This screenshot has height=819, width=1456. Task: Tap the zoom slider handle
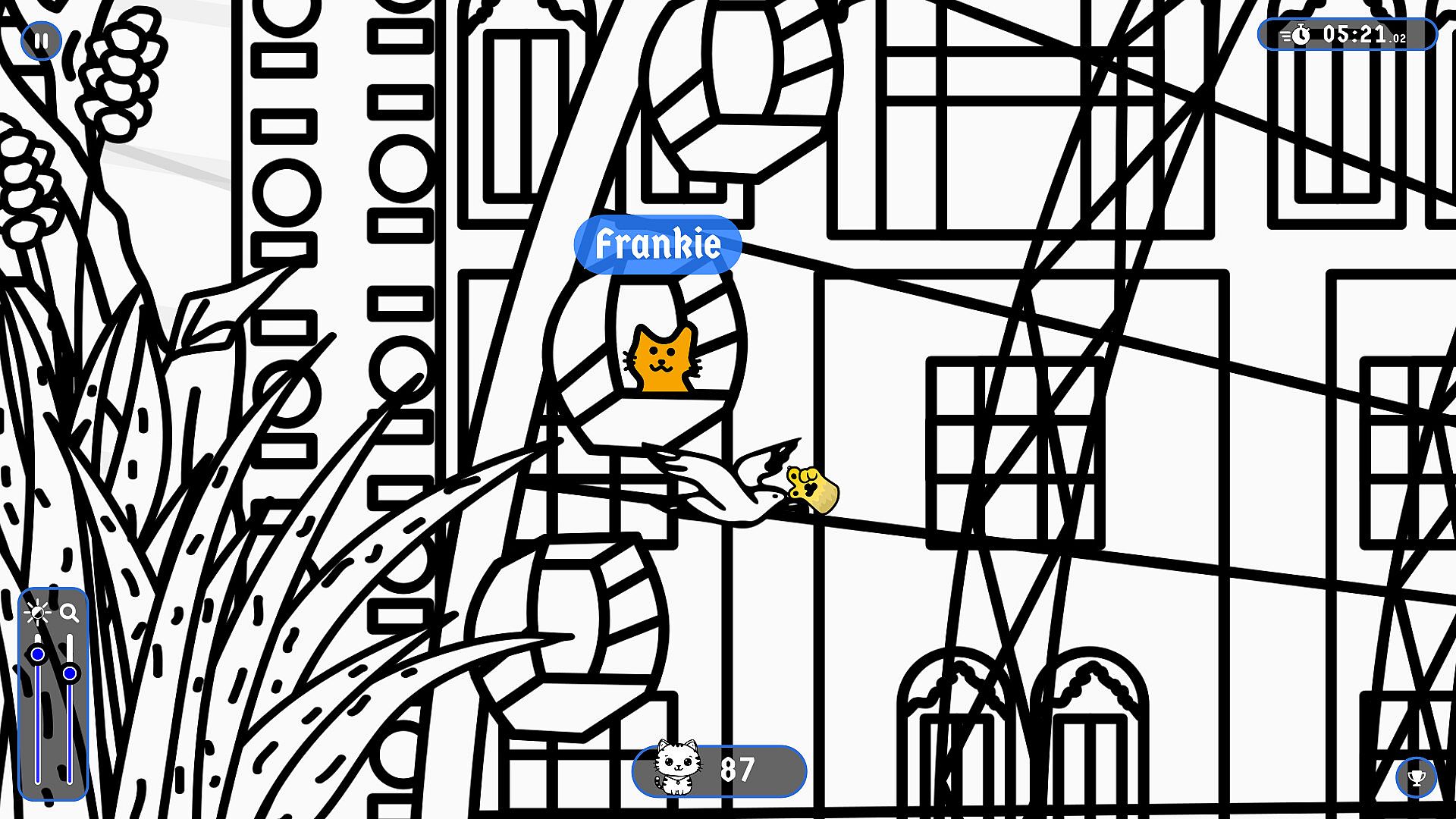pyautogui.click(x=70, y=673)
